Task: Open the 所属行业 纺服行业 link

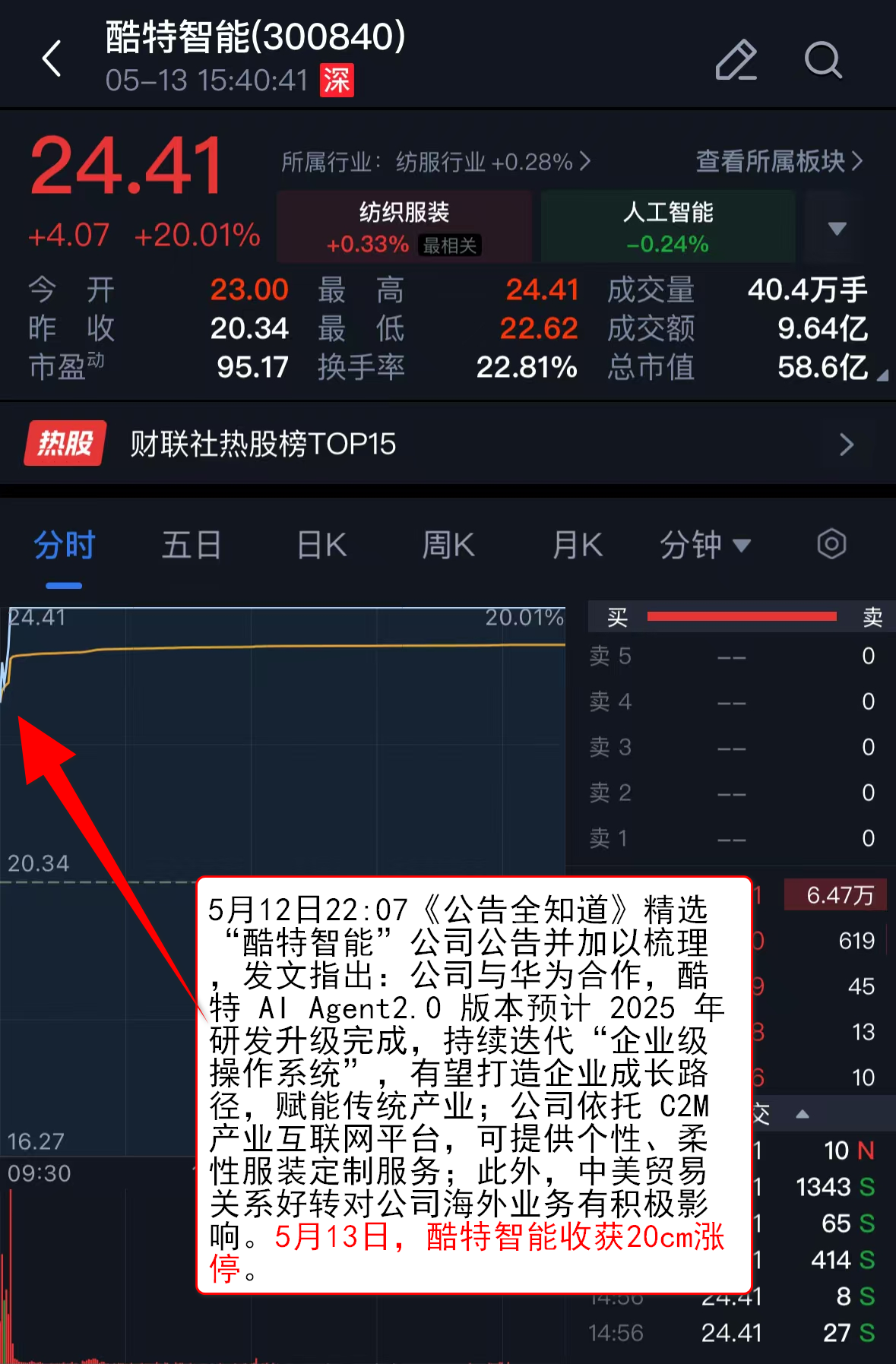Action: click(435, 162)
